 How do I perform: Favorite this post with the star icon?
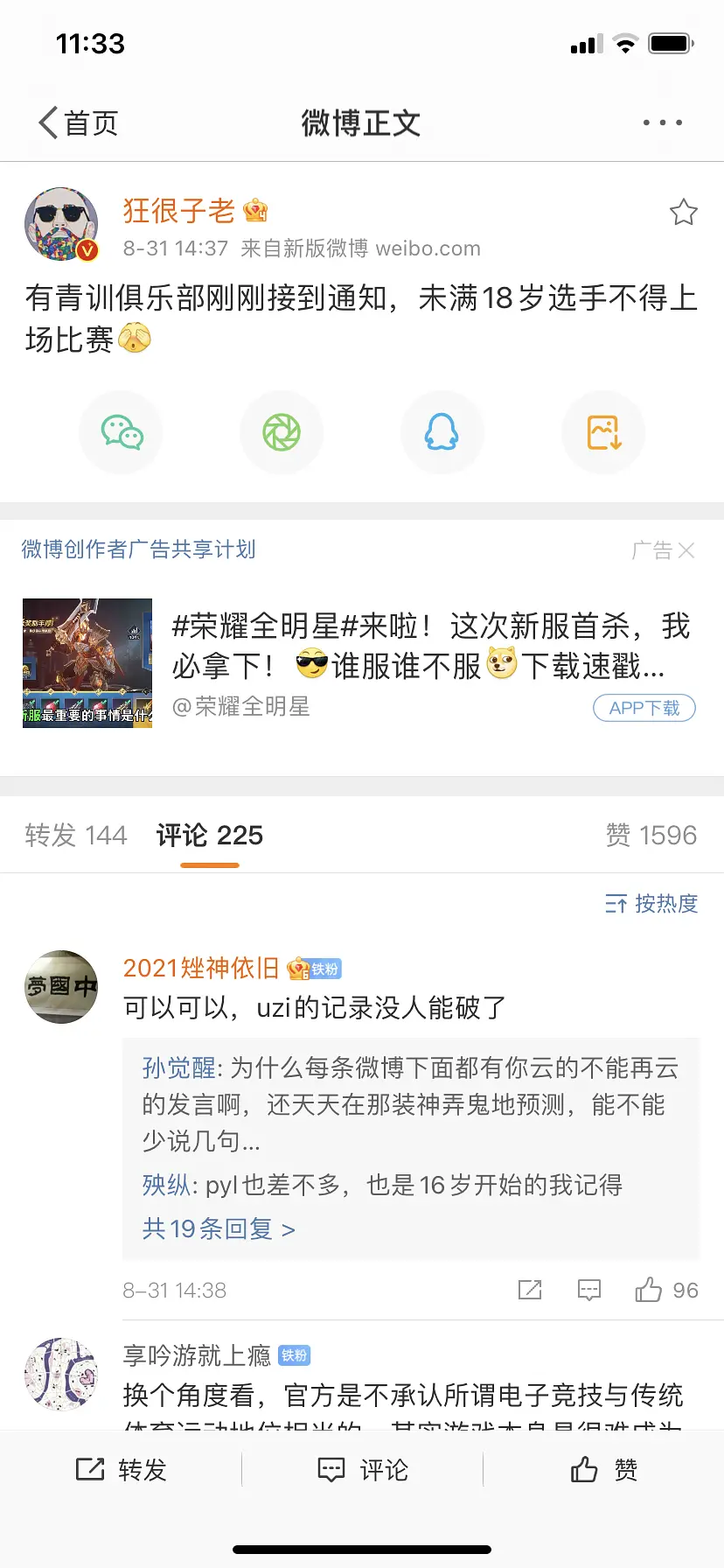click(x=683, y=213)
